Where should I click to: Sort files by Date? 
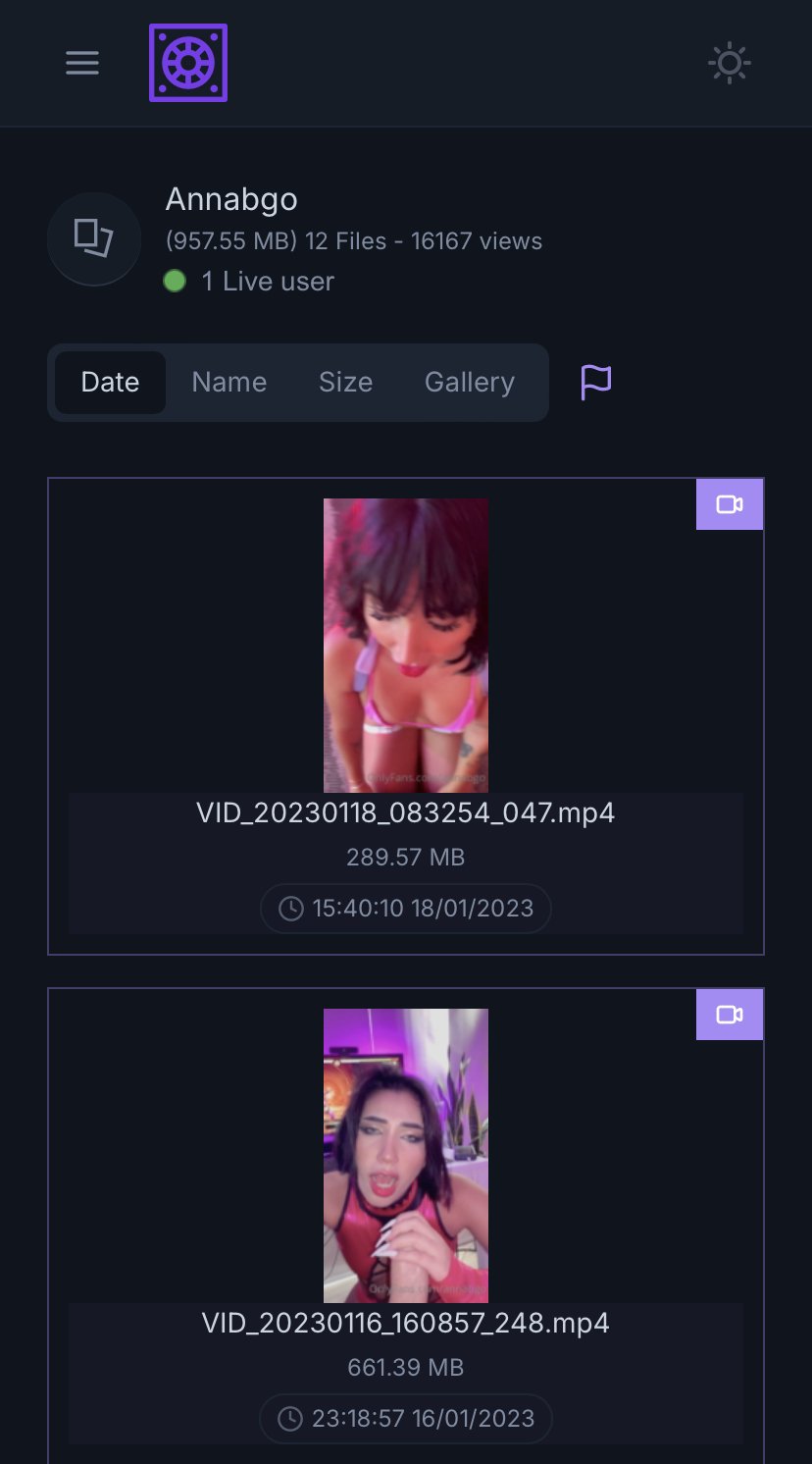(110, 383)
